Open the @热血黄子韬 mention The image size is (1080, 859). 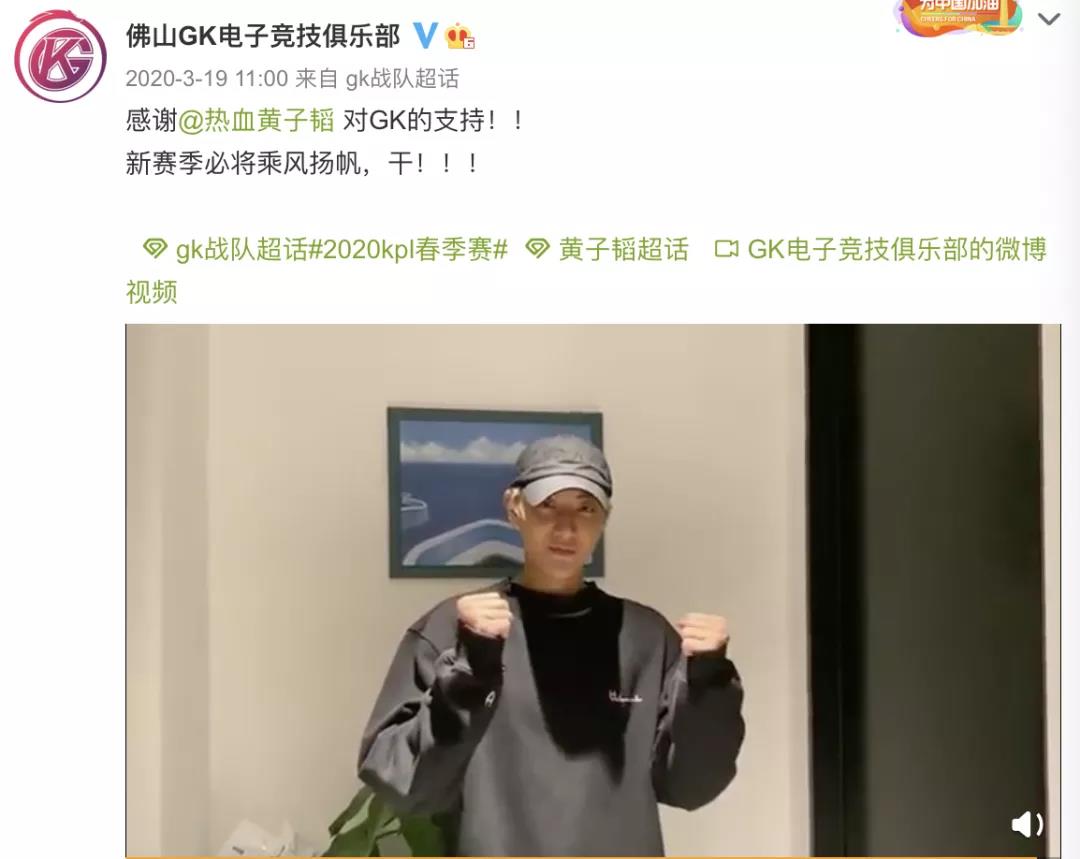(x=256, y=121)
